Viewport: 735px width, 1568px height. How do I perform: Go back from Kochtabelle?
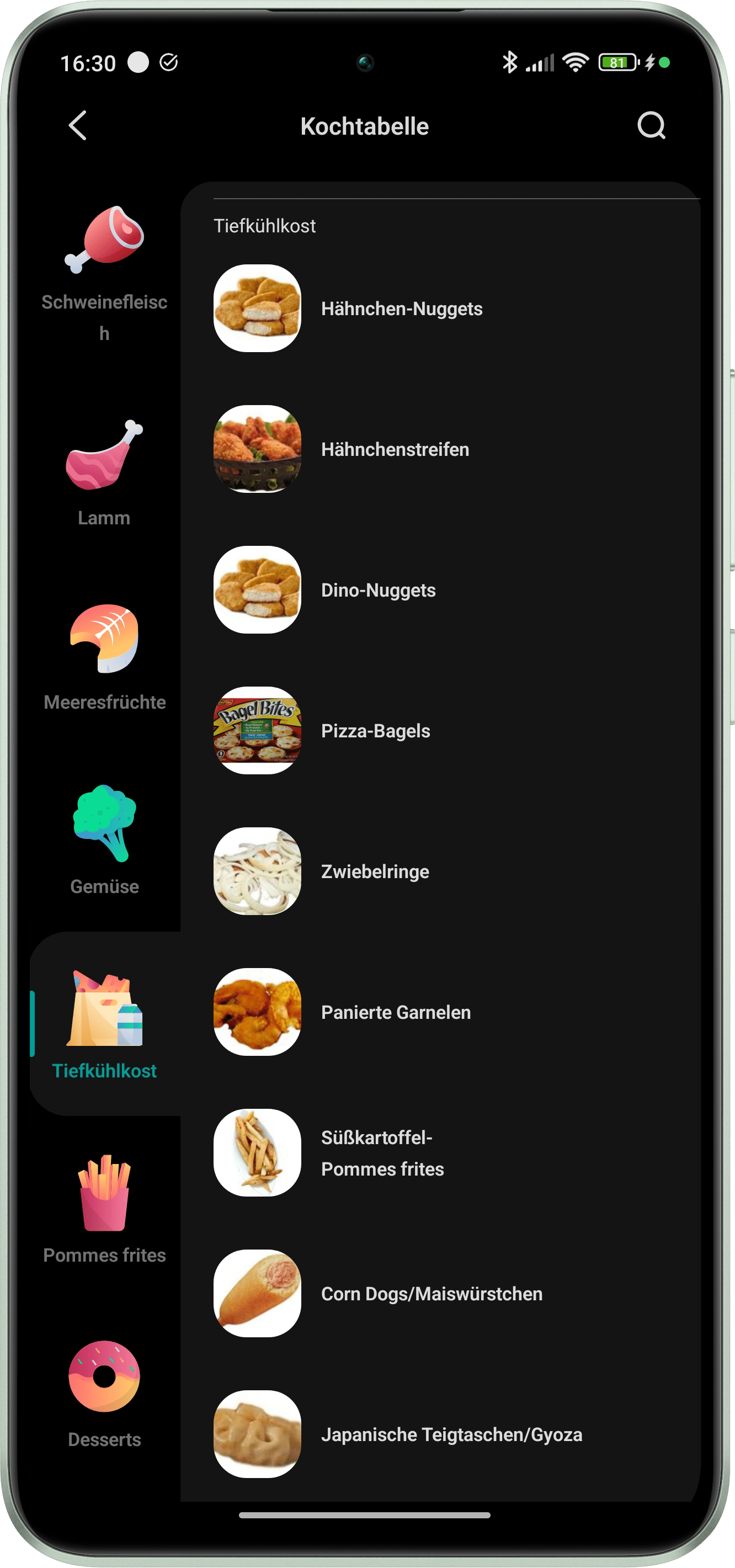pos(78,125)
